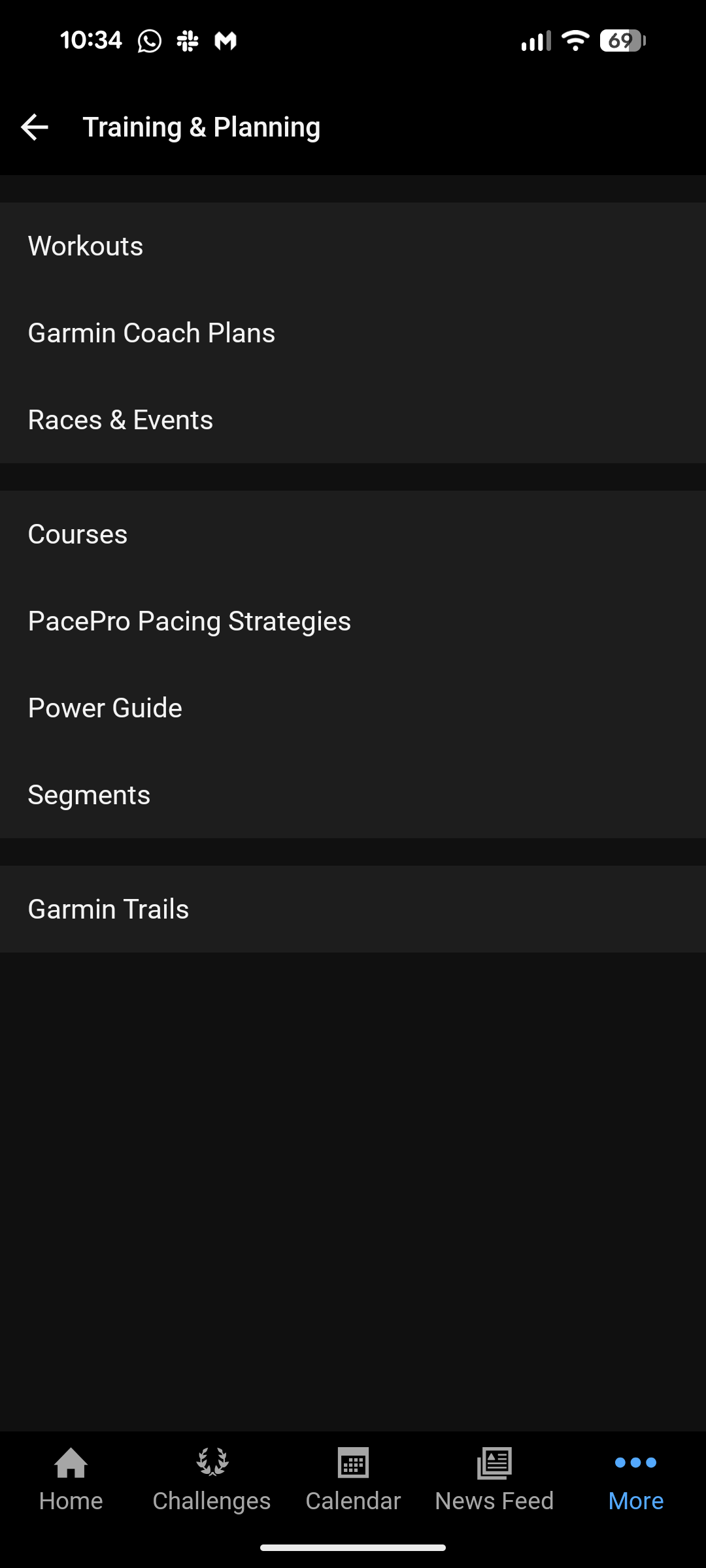Open Garmin Trails
The width and height of the screenshot is (706, 1568).
pos(108,908)
